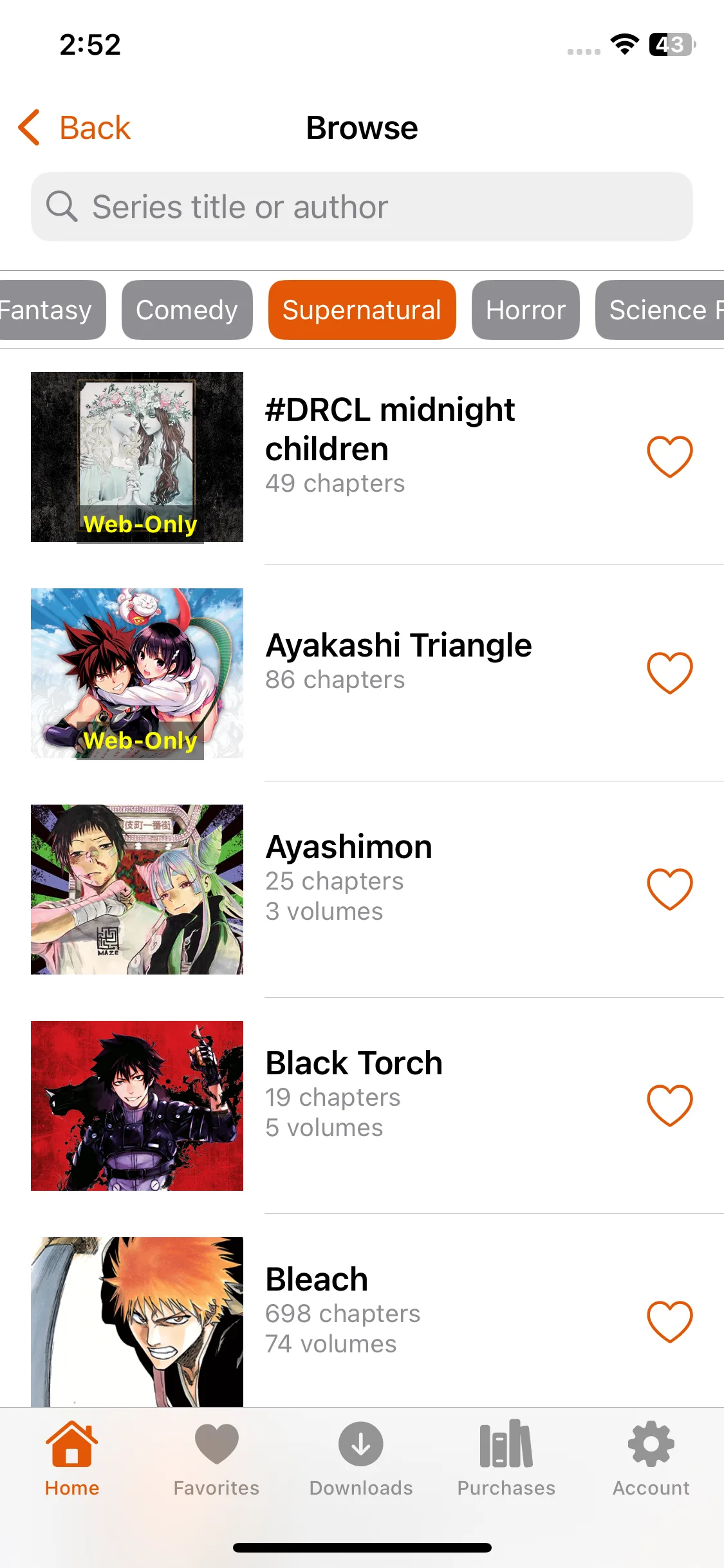Tap the series title or author search field
Viewport: 724px width, 1568px height.
pos(362,207)
